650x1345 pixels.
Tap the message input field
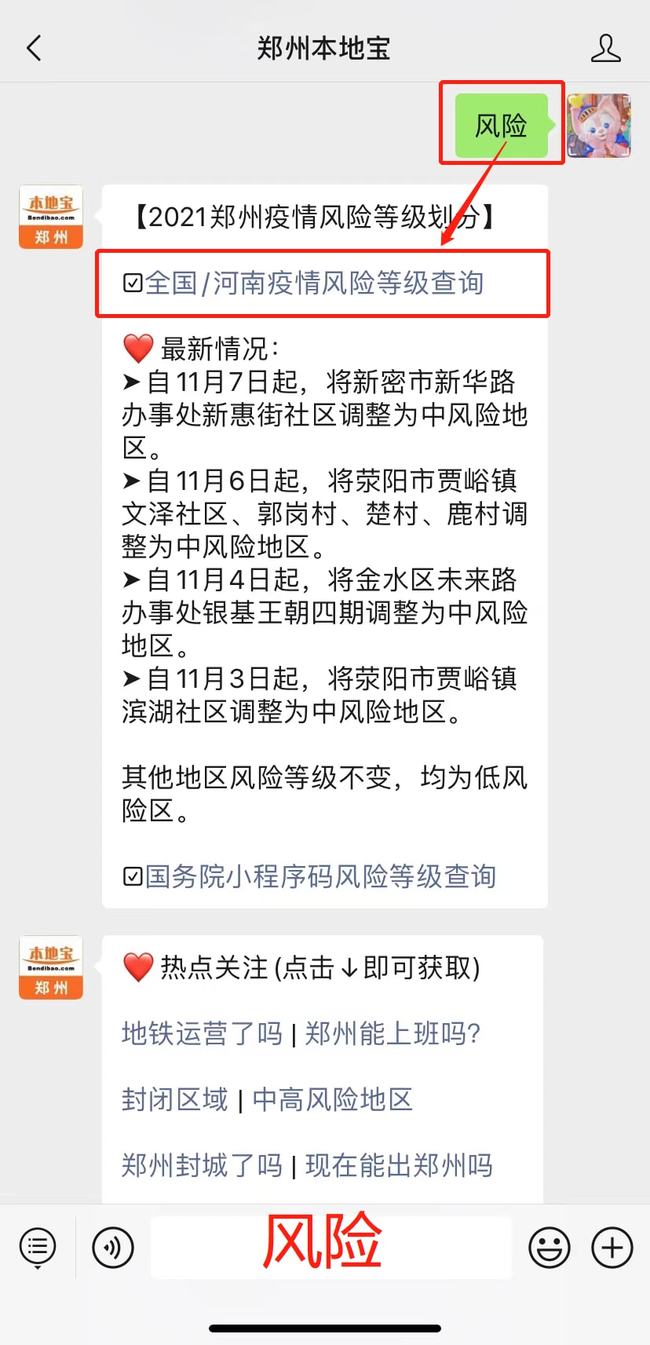point(331,1247)
